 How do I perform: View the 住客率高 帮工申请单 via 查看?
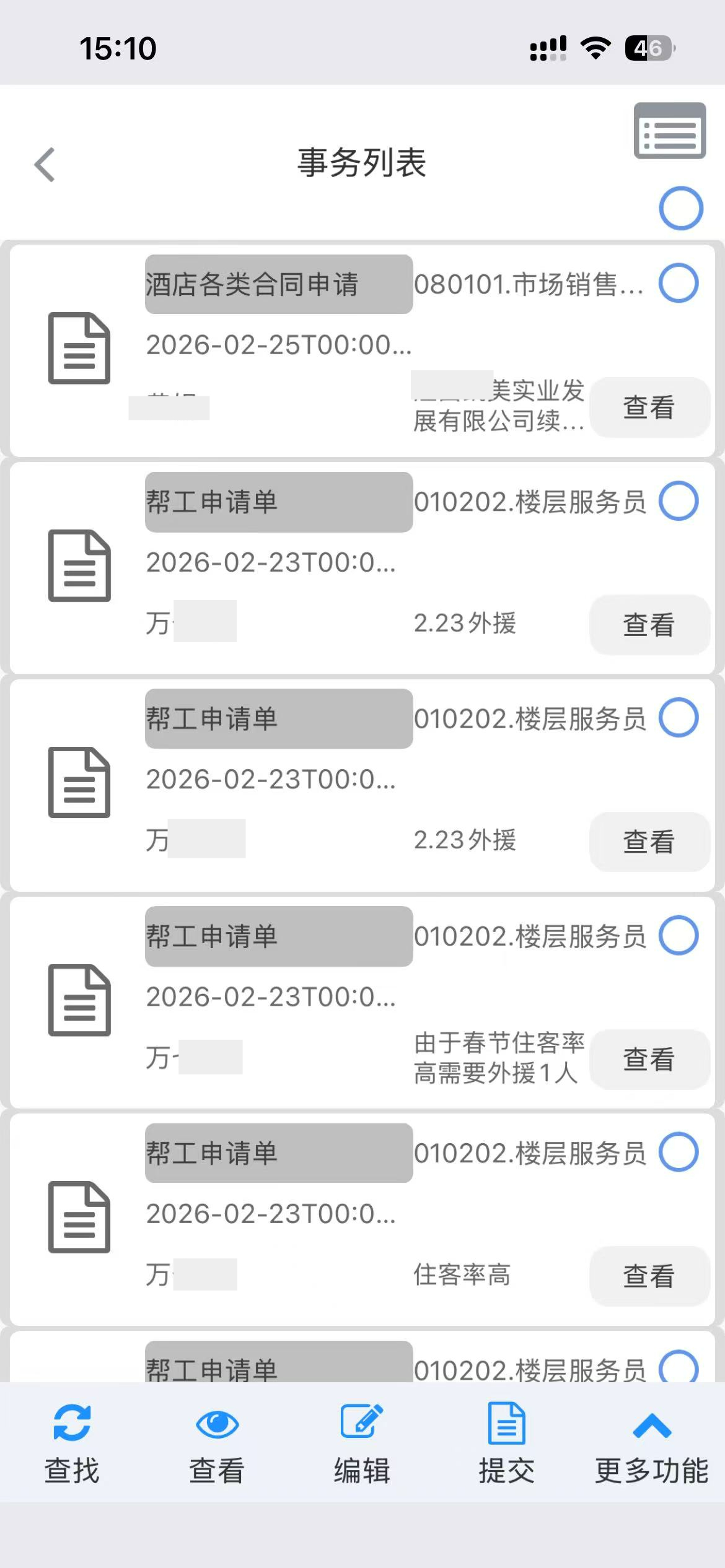pos(649,1276)
